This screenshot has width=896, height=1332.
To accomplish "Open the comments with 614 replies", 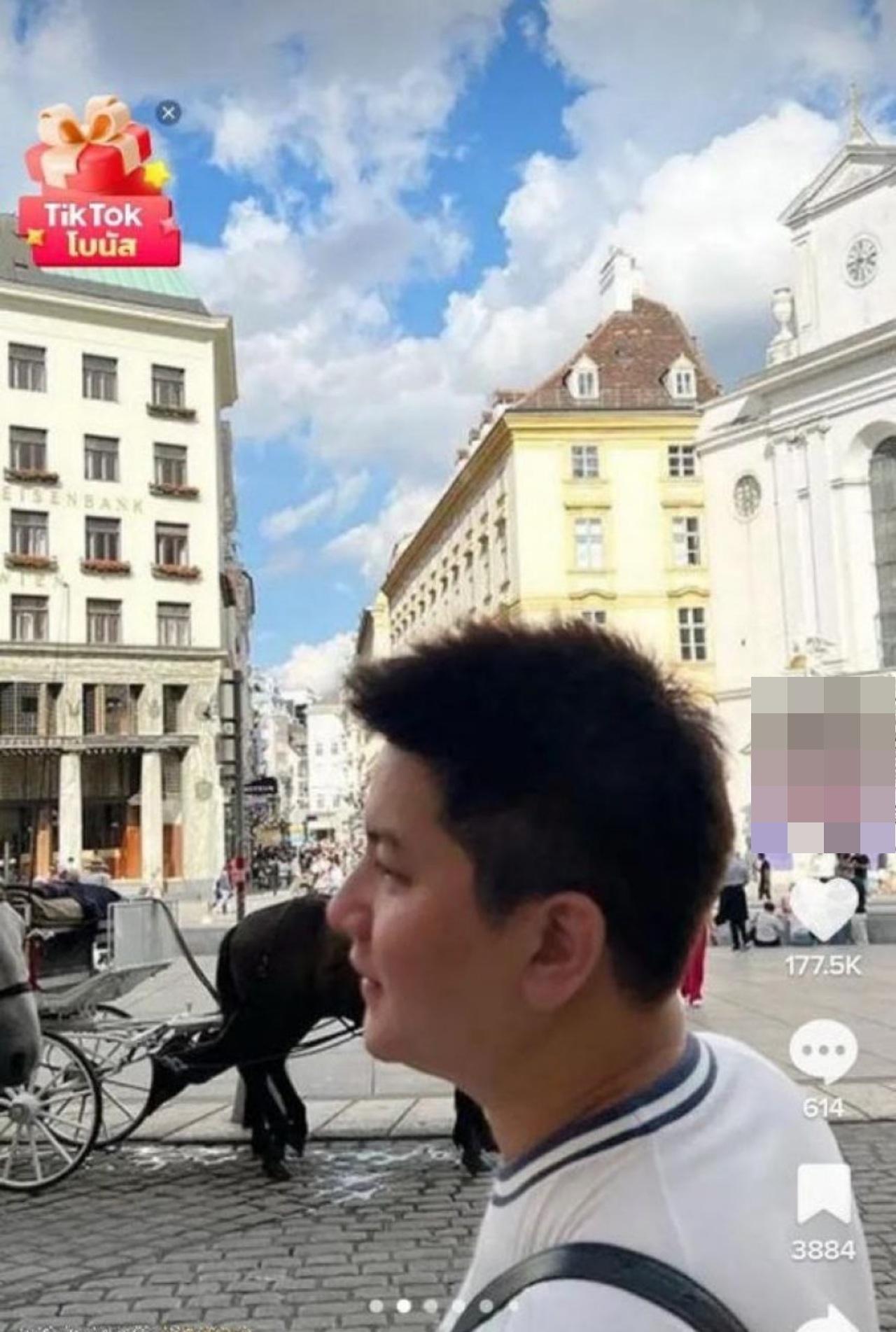I will click(x=823, y=1051).
